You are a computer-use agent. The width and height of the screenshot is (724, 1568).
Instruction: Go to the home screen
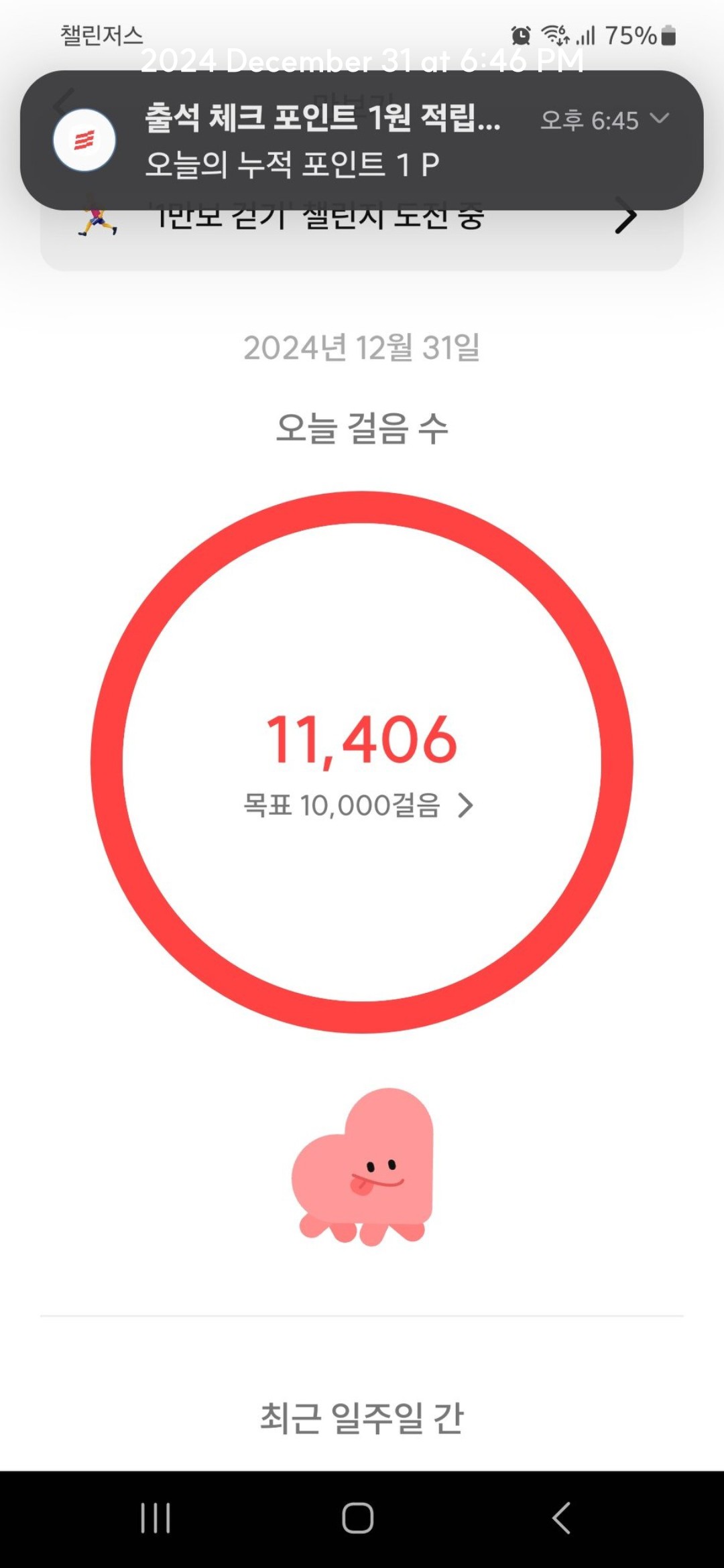(358, 1518)
